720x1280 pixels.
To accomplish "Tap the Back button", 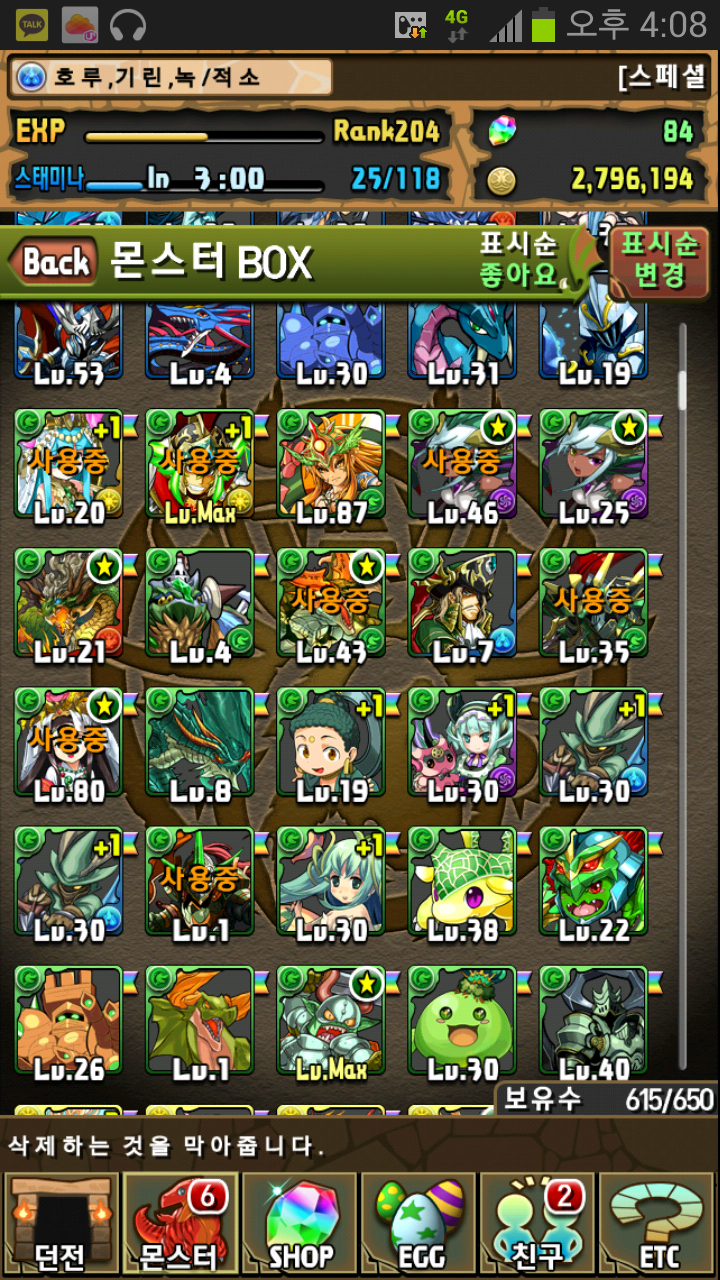I will 56,263.
